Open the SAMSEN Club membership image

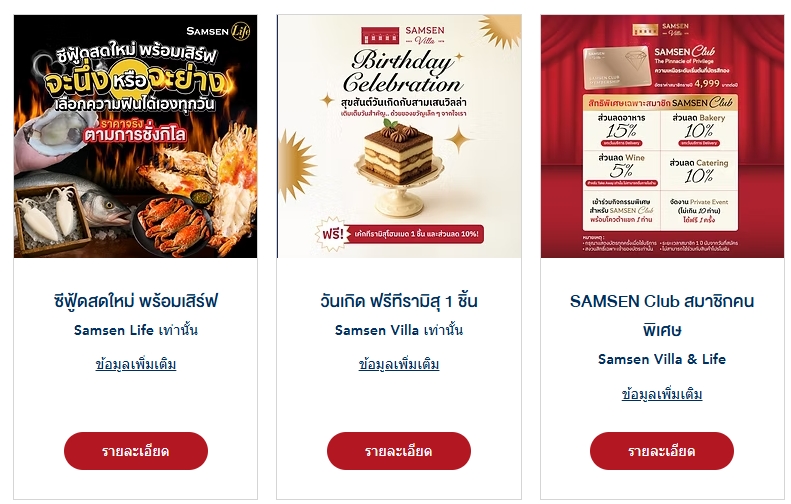coord(662,136)
